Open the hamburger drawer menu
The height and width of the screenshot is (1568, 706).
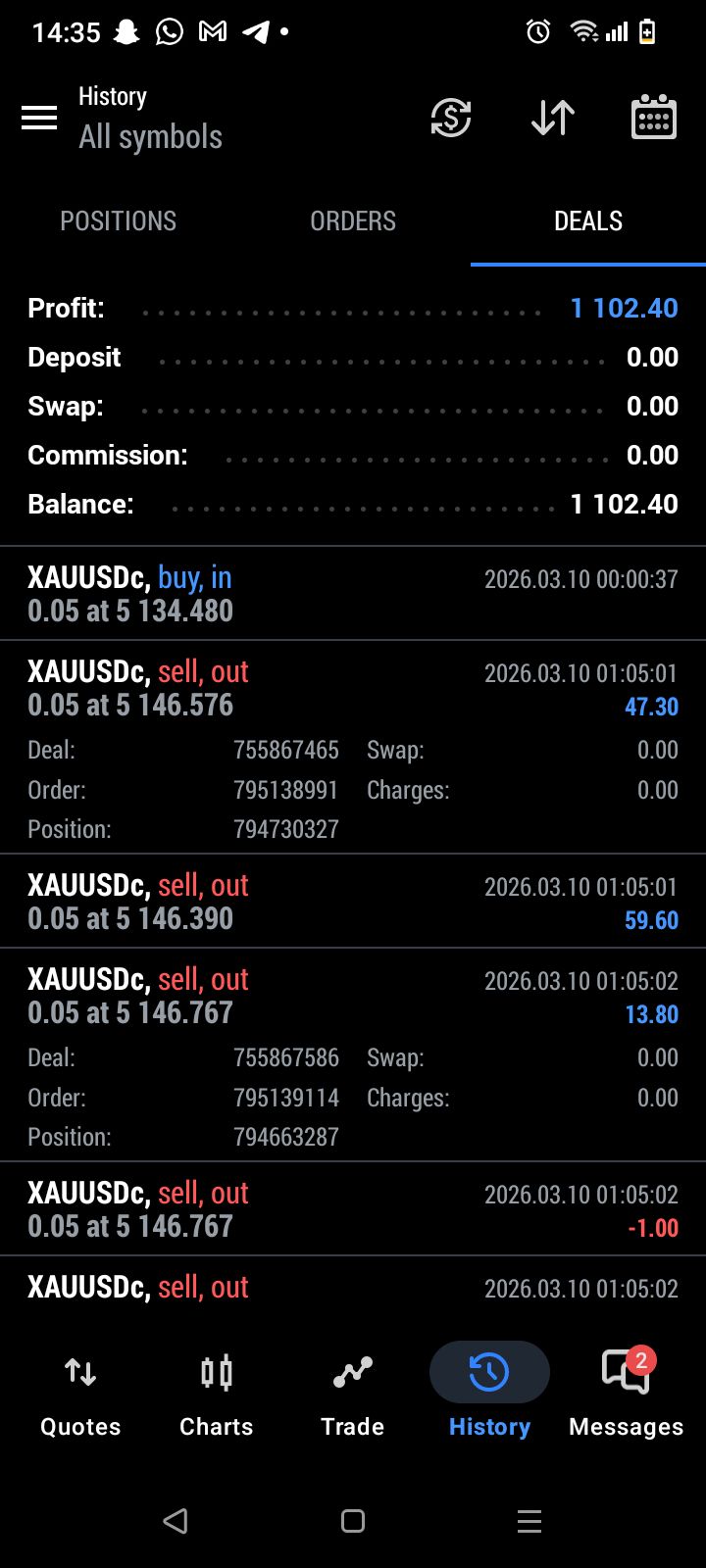tap(39, 118)
